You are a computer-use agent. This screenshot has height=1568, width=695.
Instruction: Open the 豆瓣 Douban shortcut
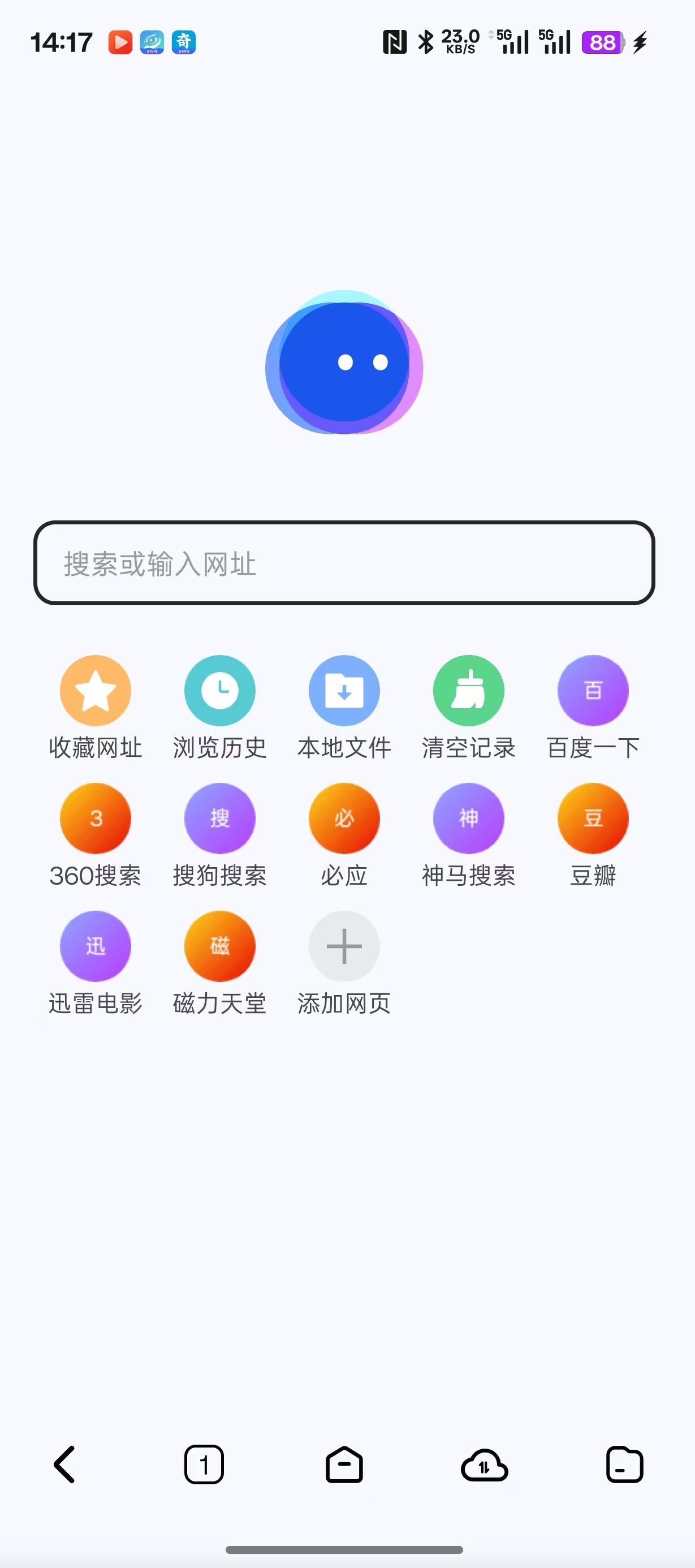(593, 818)
